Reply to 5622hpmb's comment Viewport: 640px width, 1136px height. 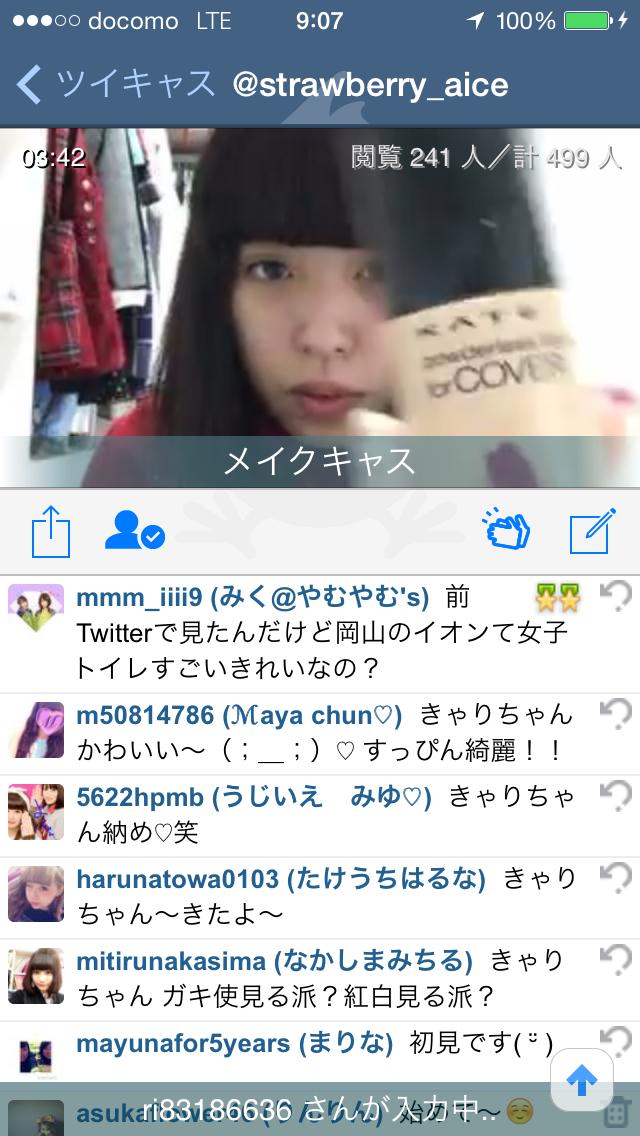615,796
